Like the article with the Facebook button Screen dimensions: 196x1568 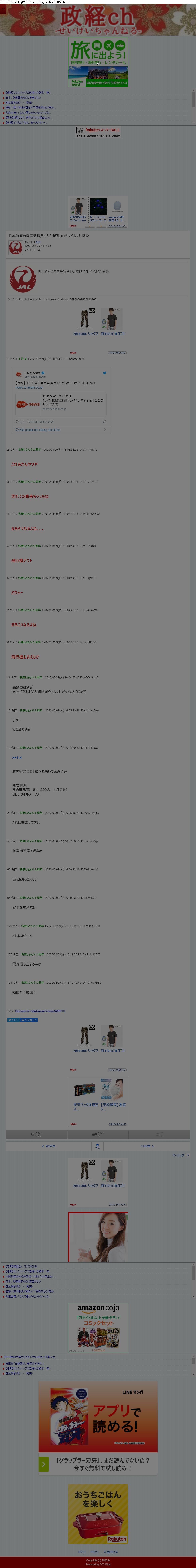pos(29,1020)
